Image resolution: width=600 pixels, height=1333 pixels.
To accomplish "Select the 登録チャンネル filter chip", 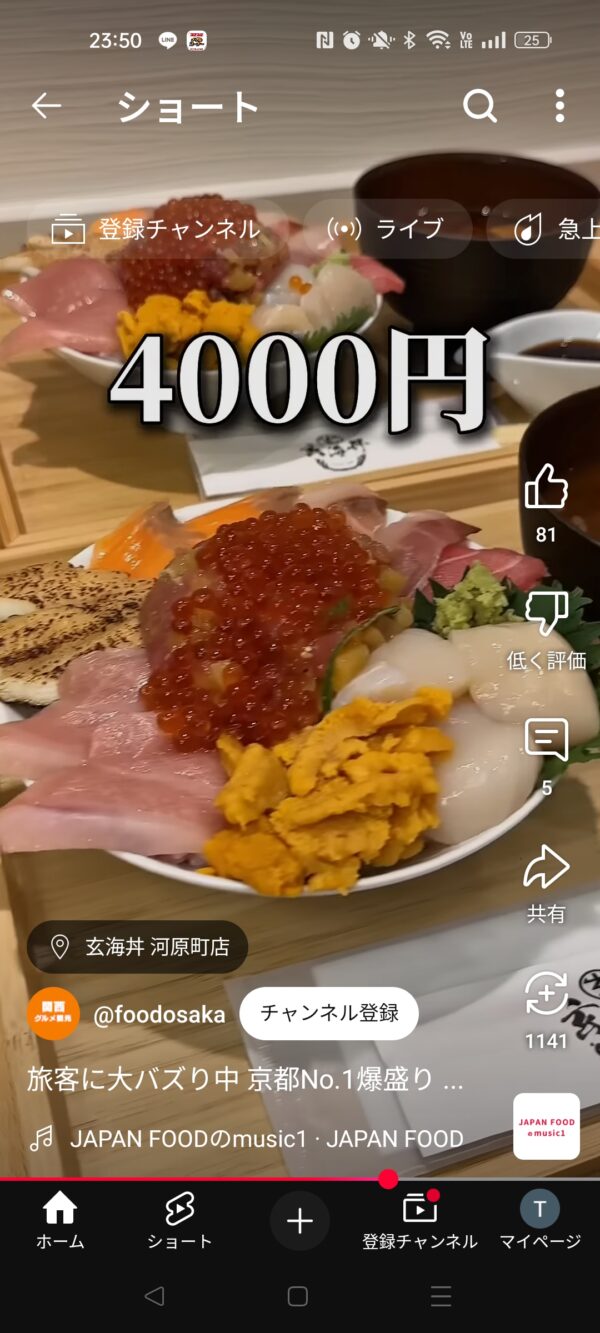I will (x=157, y=229).
